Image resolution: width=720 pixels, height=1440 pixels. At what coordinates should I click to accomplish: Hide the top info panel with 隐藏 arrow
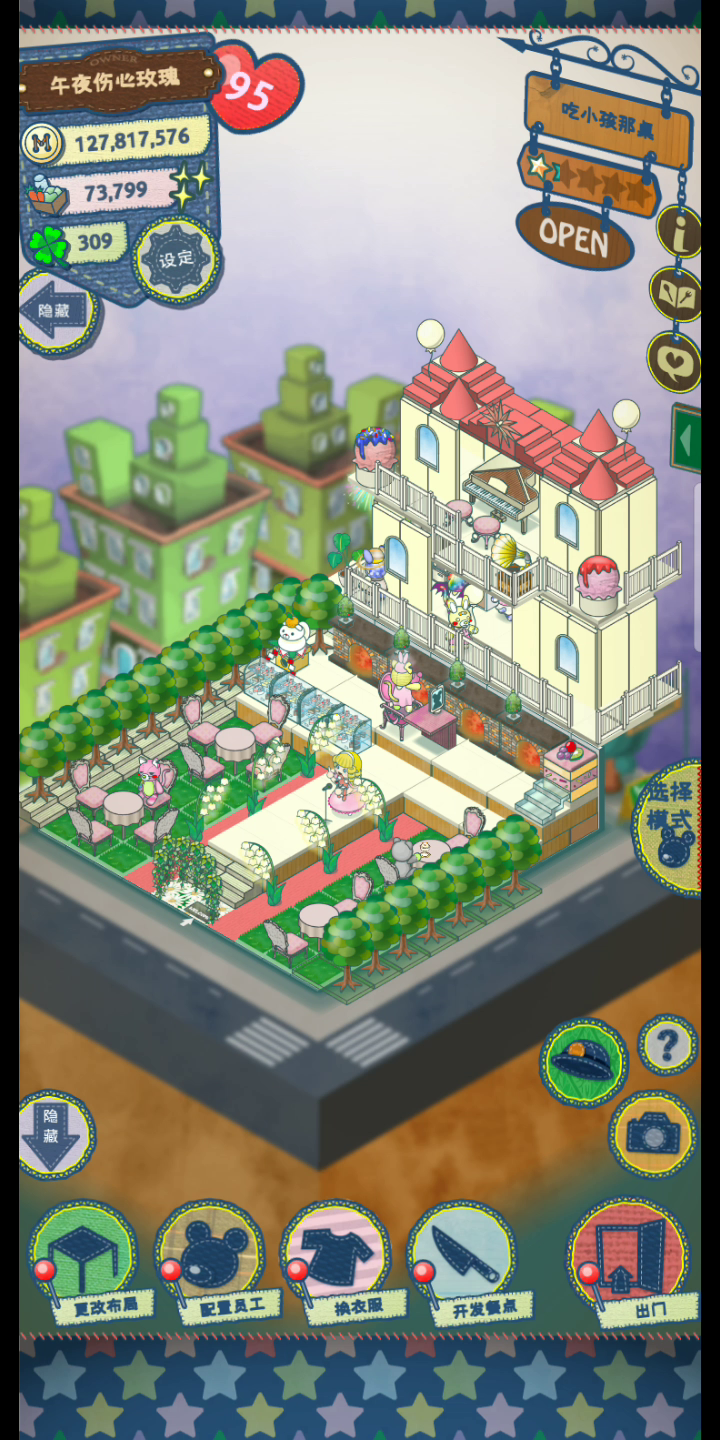[57, 311]
